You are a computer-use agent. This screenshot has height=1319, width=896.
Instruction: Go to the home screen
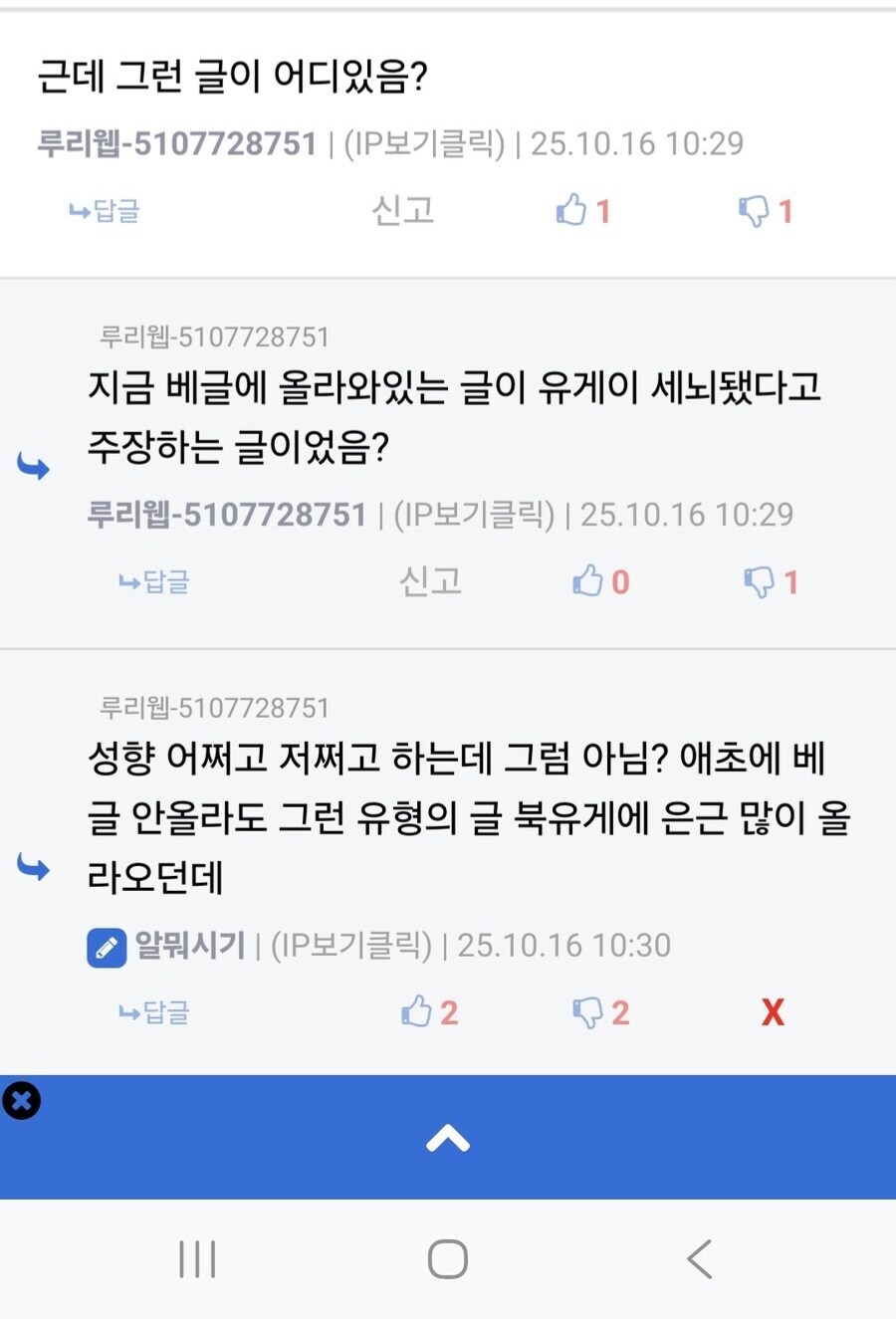click(448, 1259)
